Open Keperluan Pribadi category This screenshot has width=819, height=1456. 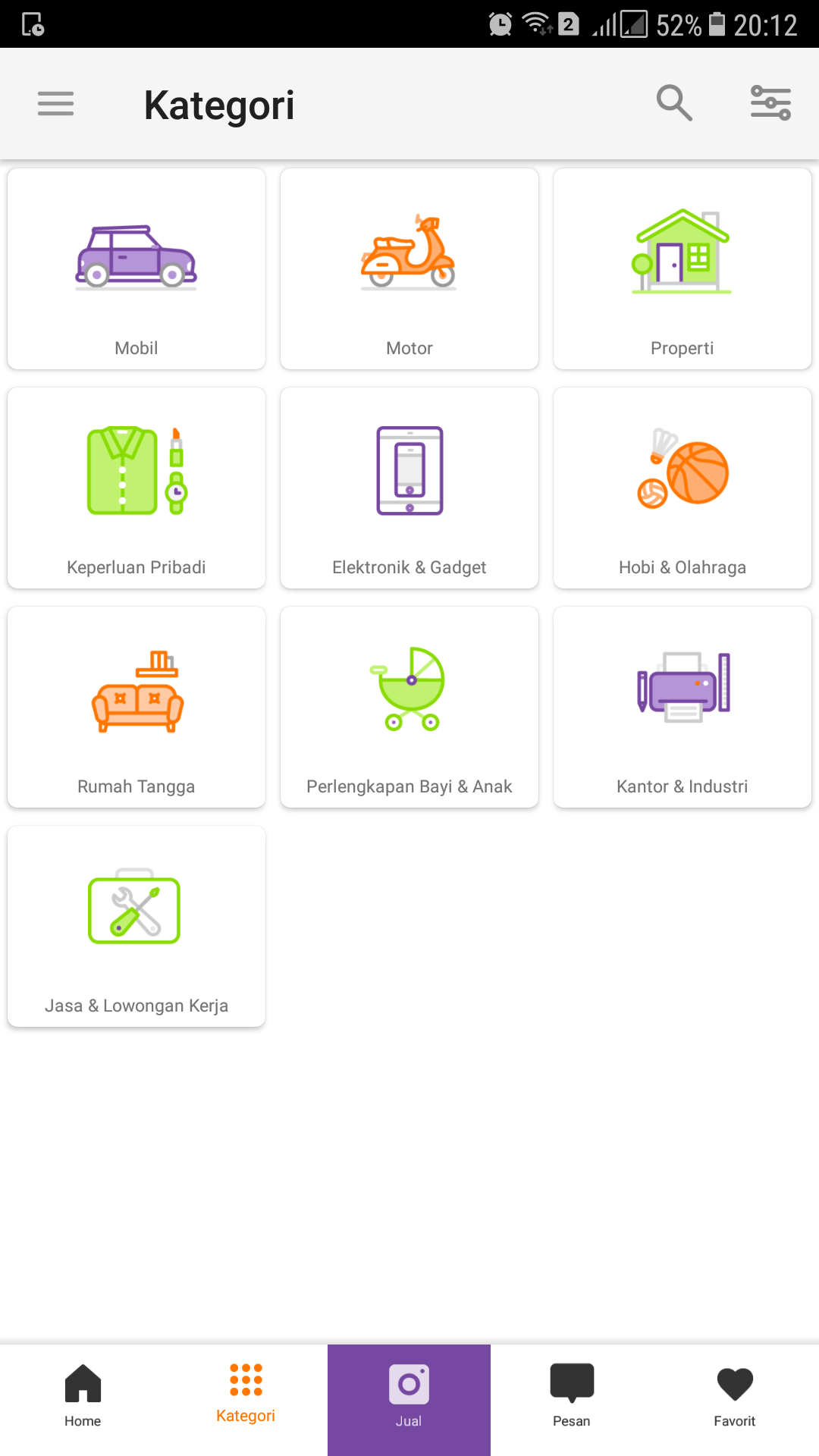pos(136,488)
